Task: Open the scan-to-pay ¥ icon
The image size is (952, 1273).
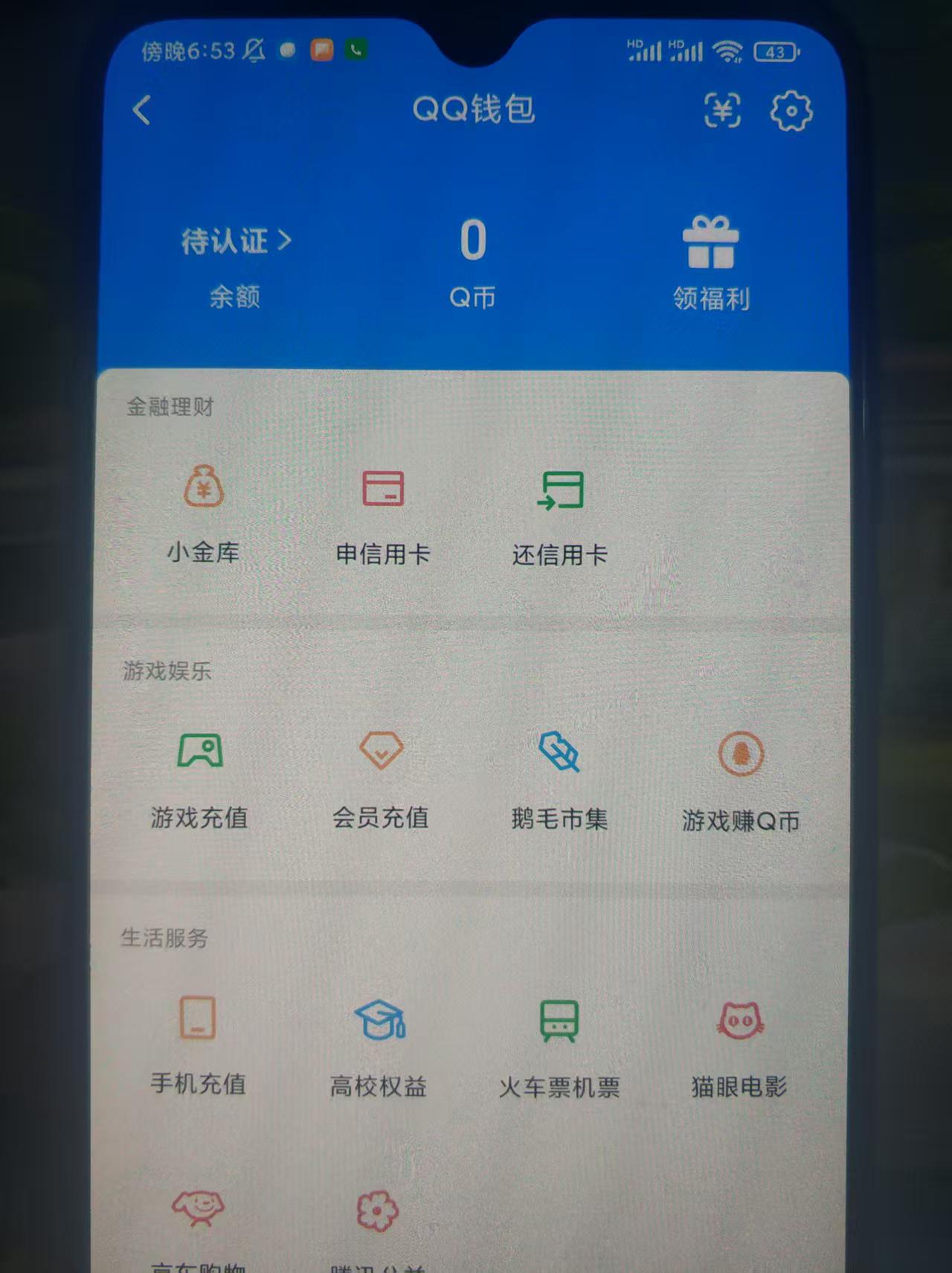Action: click(721, 112)
